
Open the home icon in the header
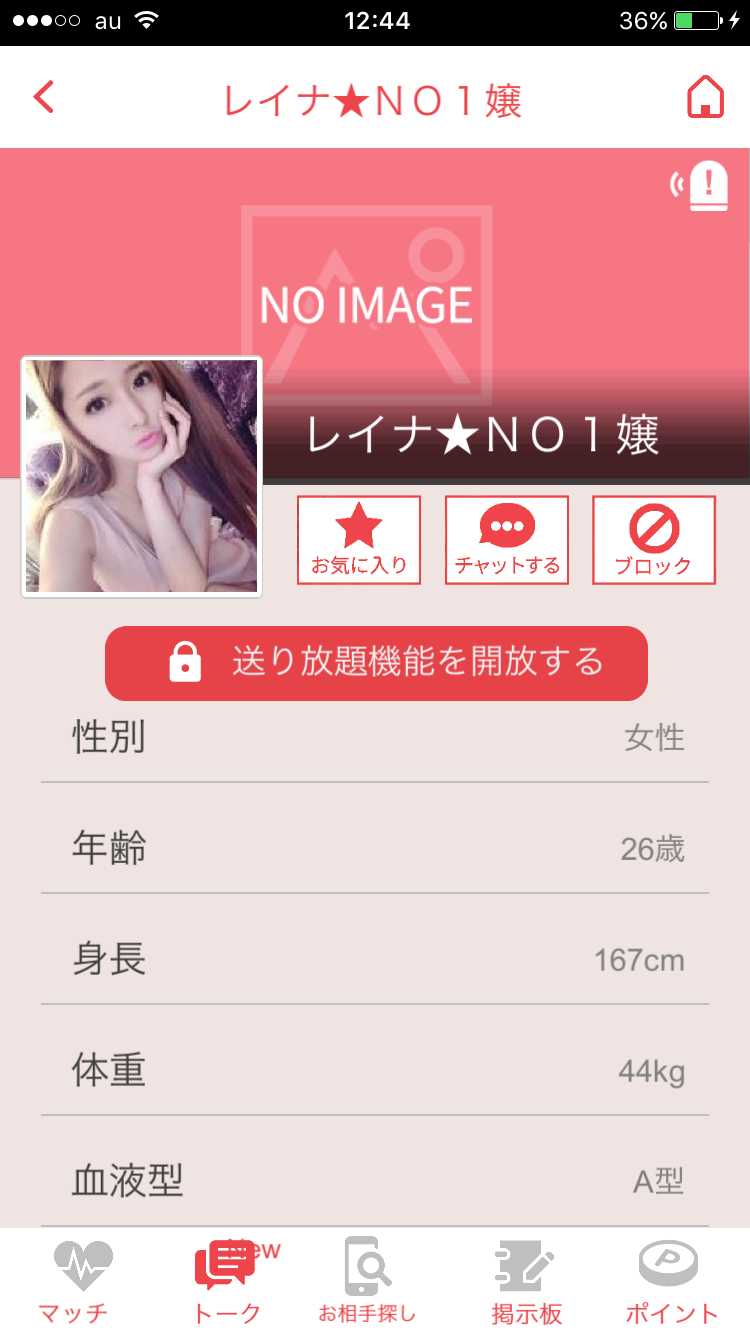[x=705, y=97]
